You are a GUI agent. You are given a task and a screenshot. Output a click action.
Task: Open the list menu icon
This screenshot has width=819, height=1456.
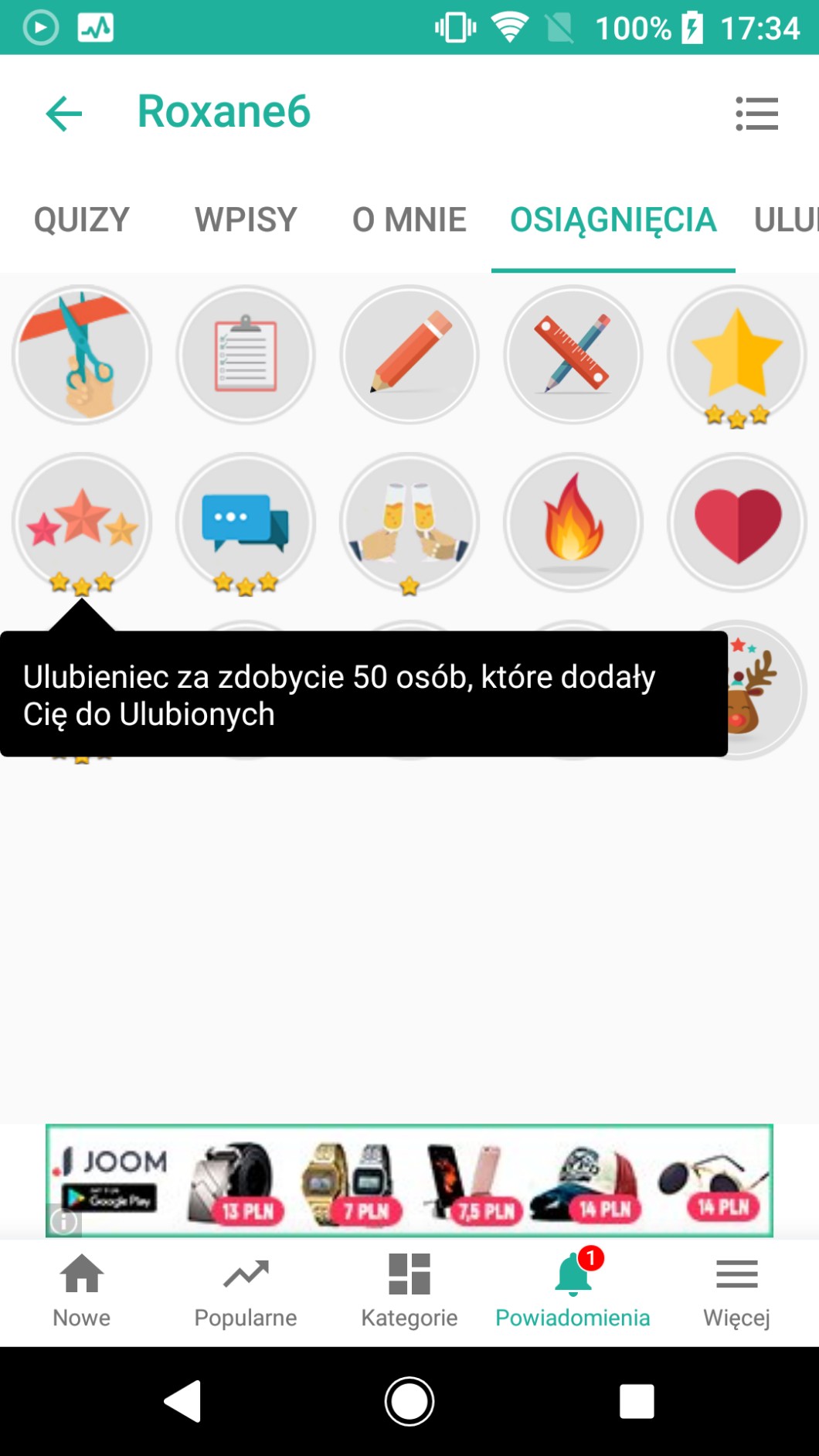[x=756, y=114]
